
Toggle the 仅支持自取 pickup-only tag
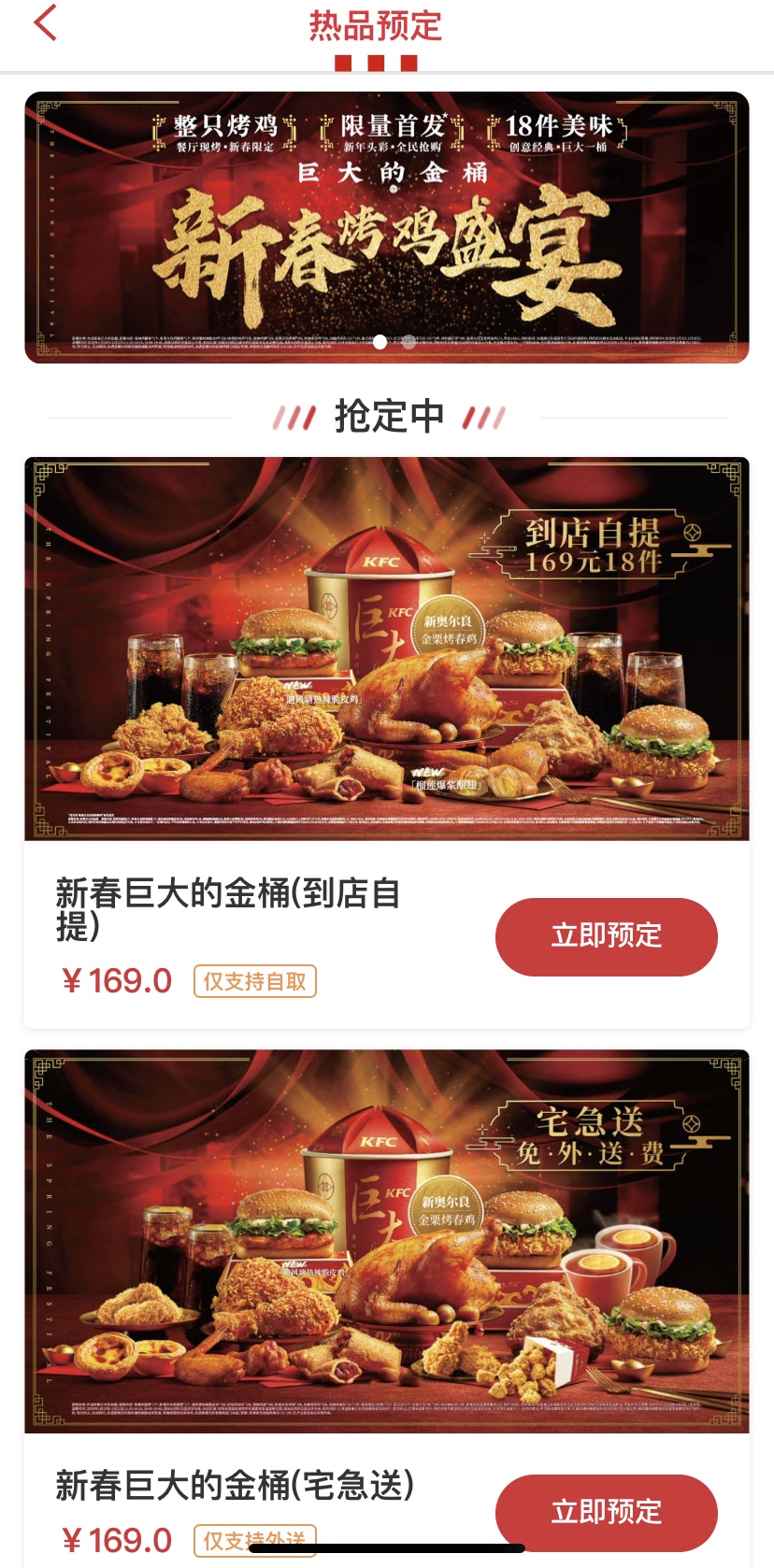tap(254, 980)
